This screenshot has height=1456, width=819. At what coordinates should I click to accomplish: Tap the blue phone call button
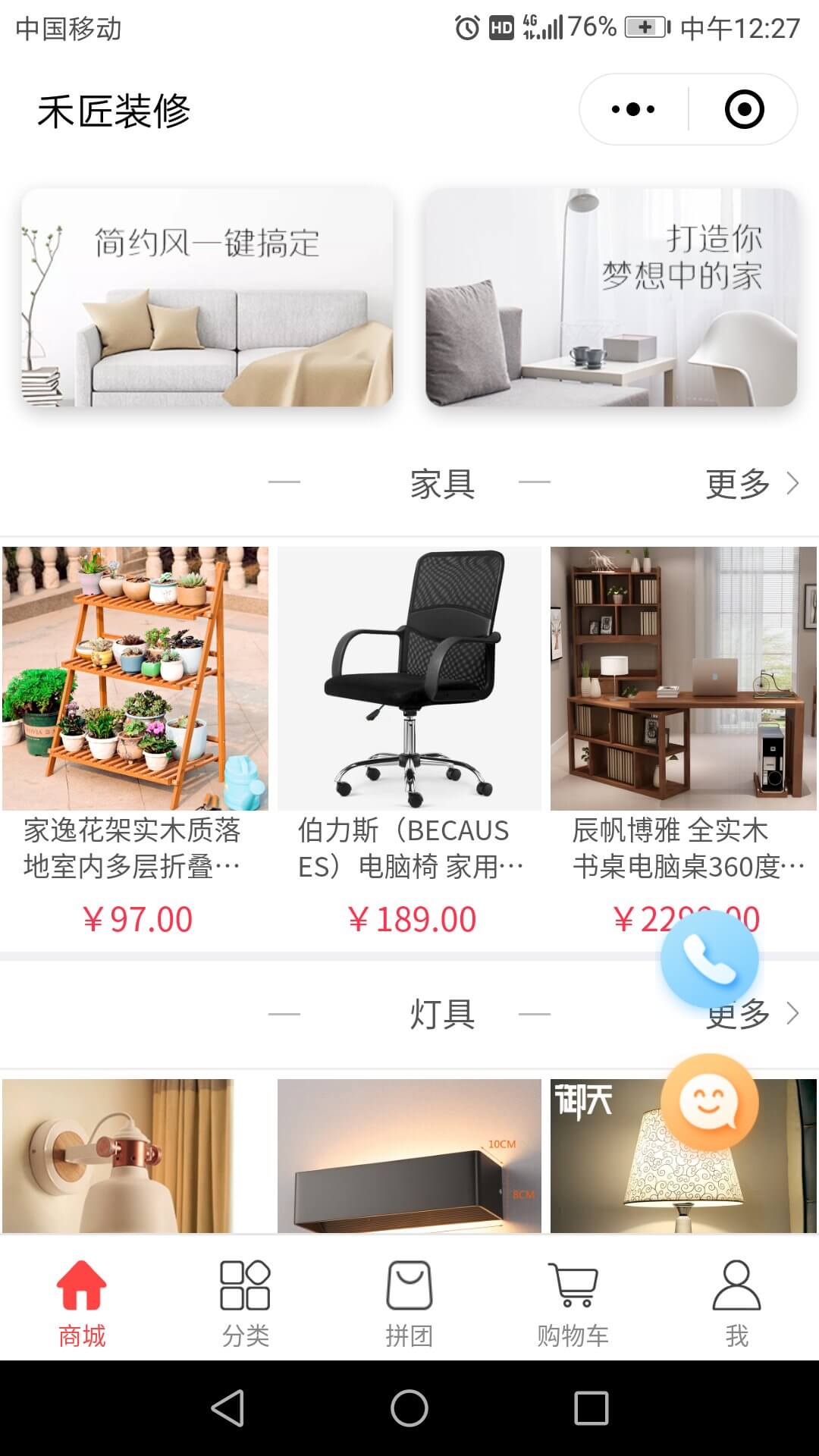point(709,959)
